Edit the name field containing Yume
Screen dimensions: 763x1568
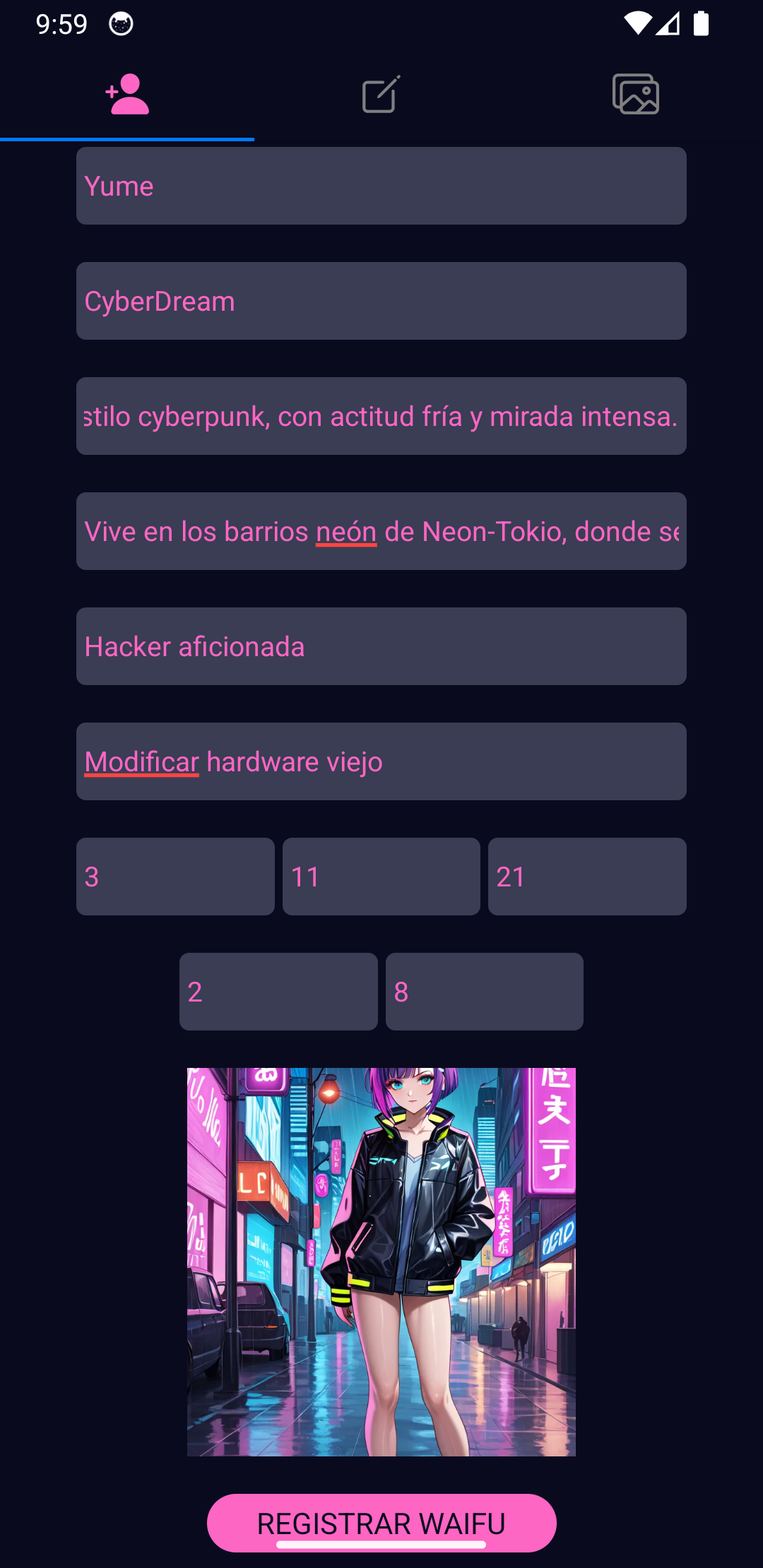tap(381, 186)
